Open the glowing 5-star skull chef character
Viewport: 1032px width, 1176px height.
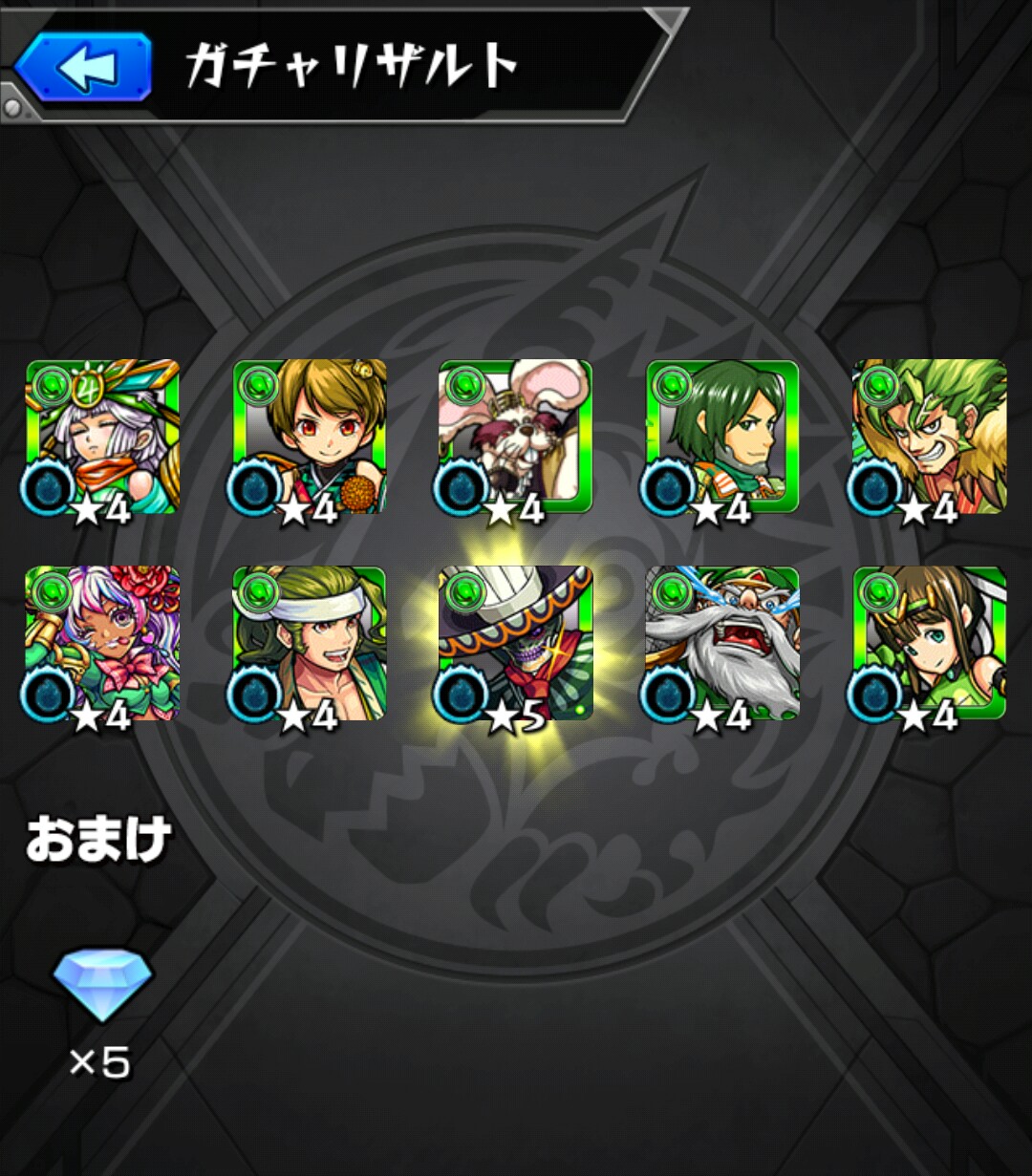tap(516, 643)
